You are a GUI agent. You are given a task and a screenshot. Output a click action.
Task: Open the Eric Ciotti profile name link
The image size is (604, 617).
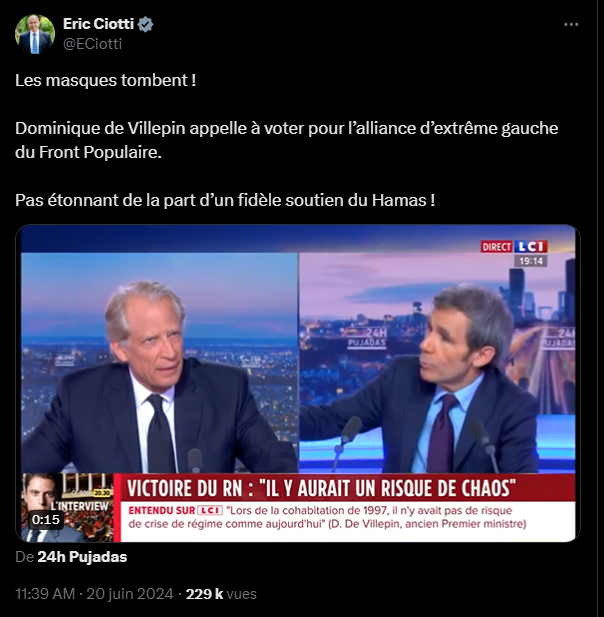pos(100,24)
